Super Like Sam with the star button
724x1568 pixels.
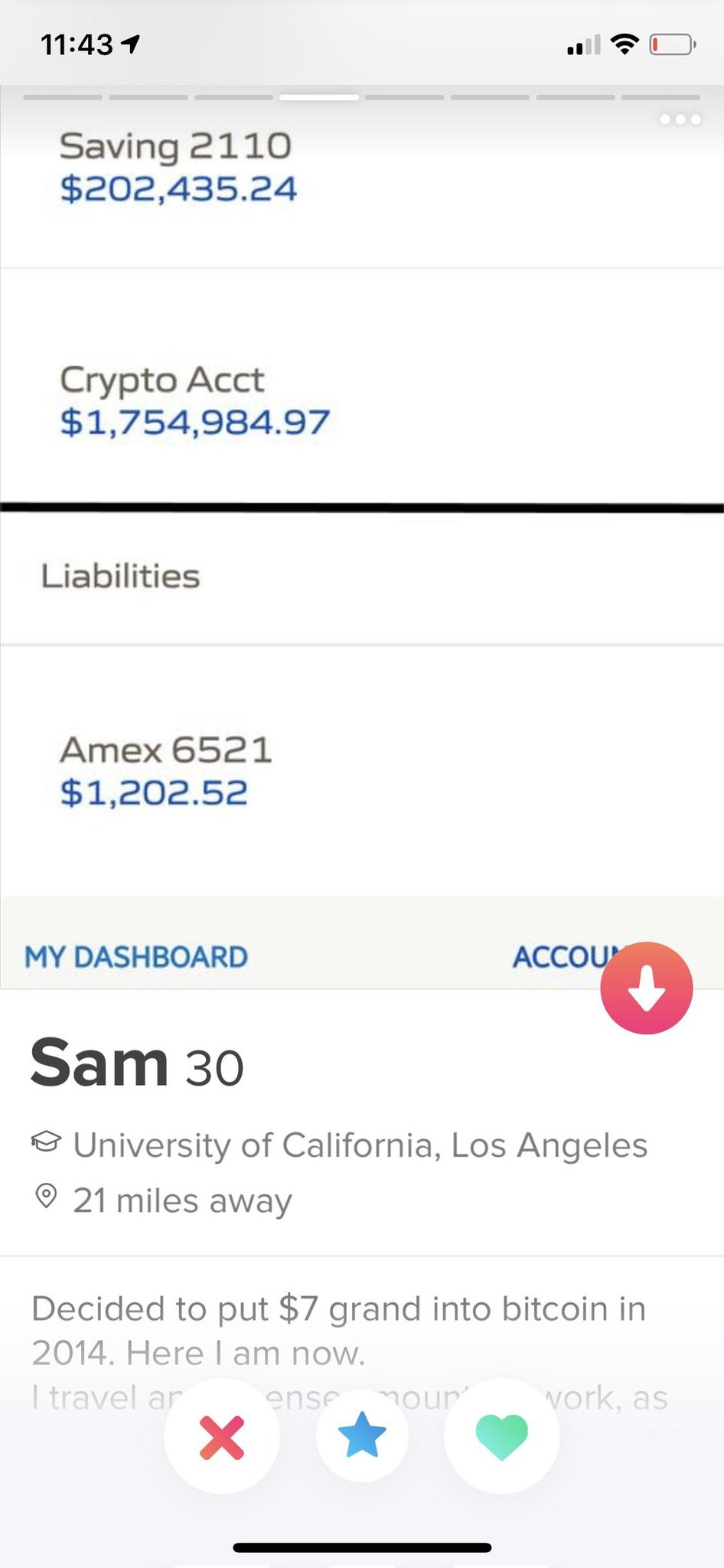[x=362, y=1436]
